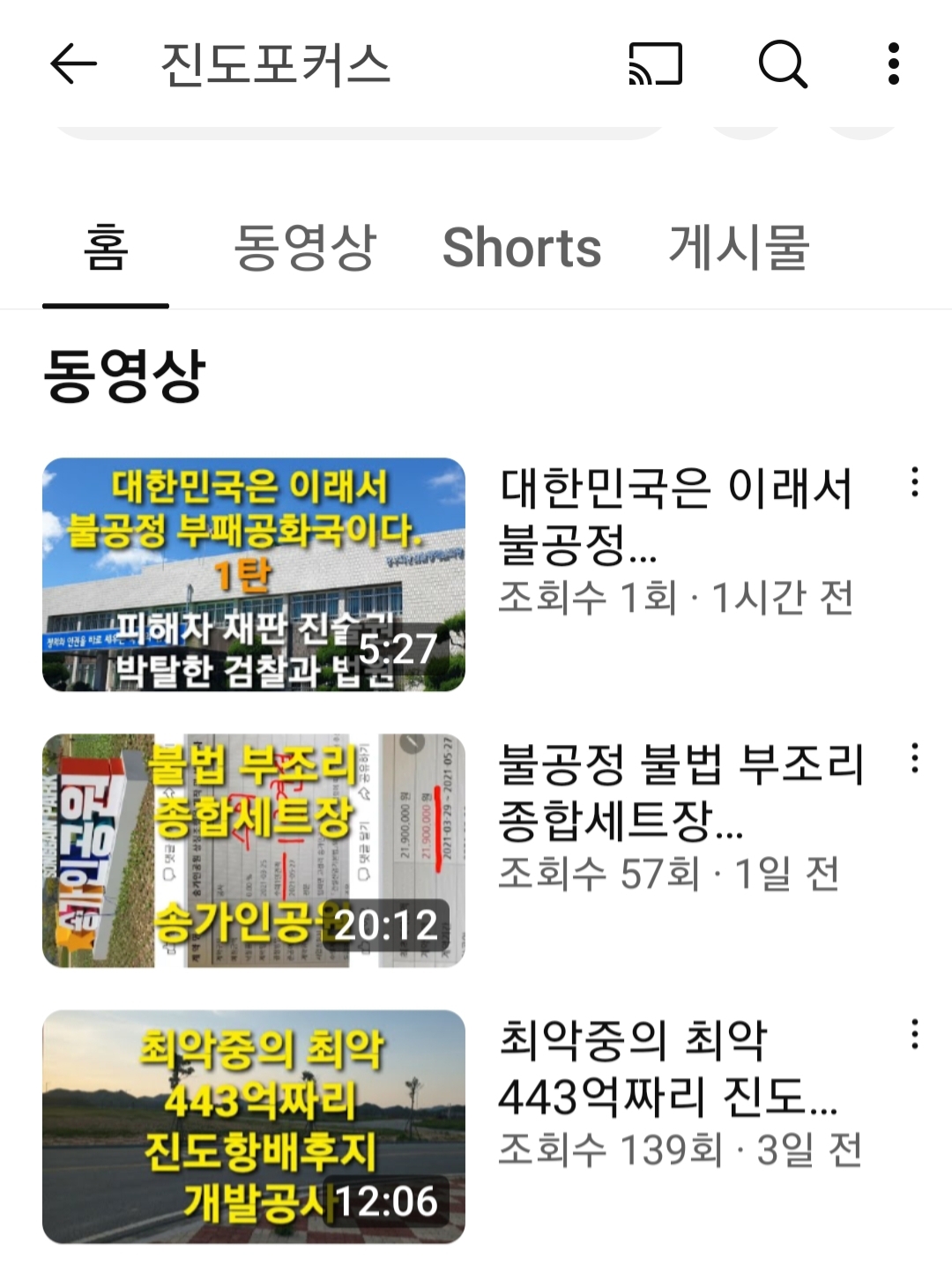Screen dimensions: 952x1273
Task: Switch to the 동영상 tab
Action: (305, 248)
